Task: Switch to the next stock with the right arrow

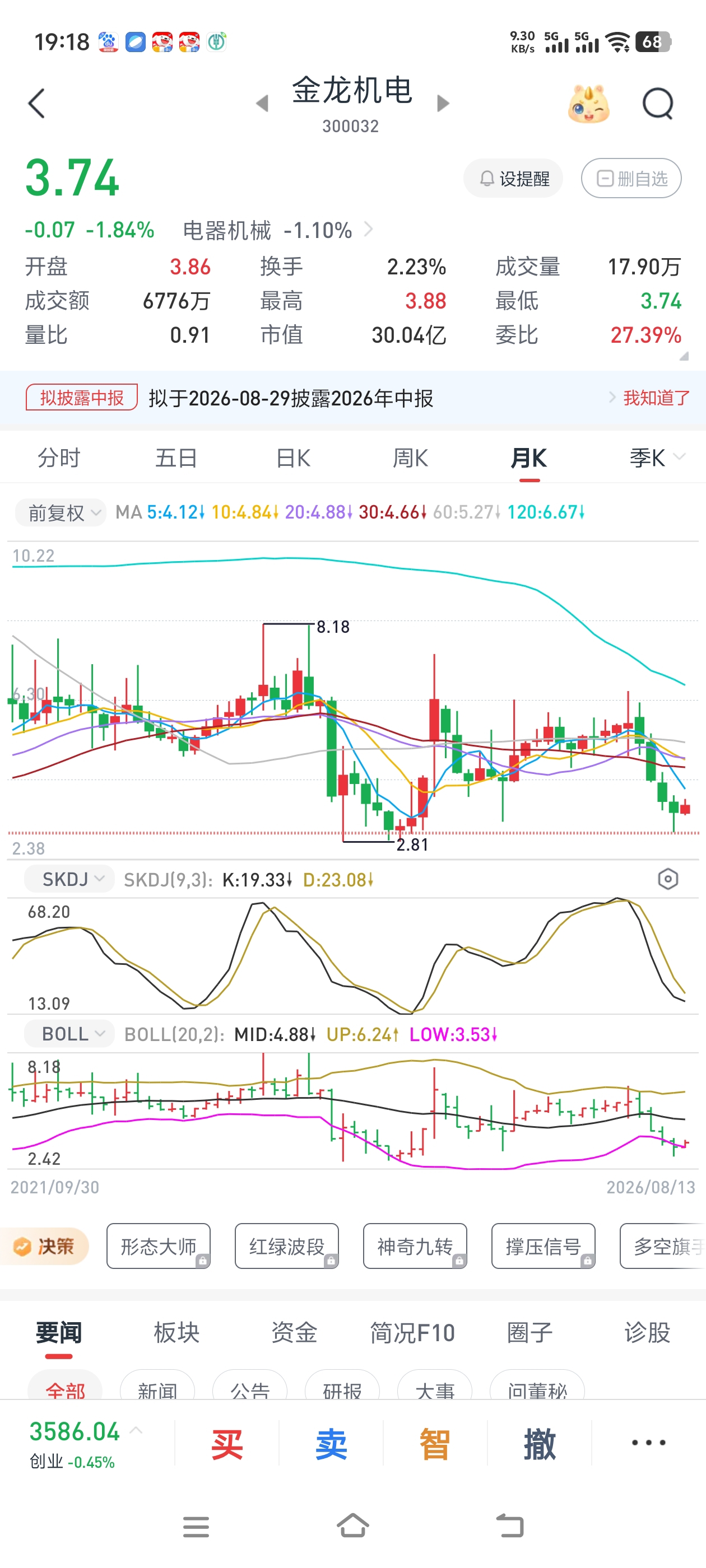Action: tap(443, 103)
